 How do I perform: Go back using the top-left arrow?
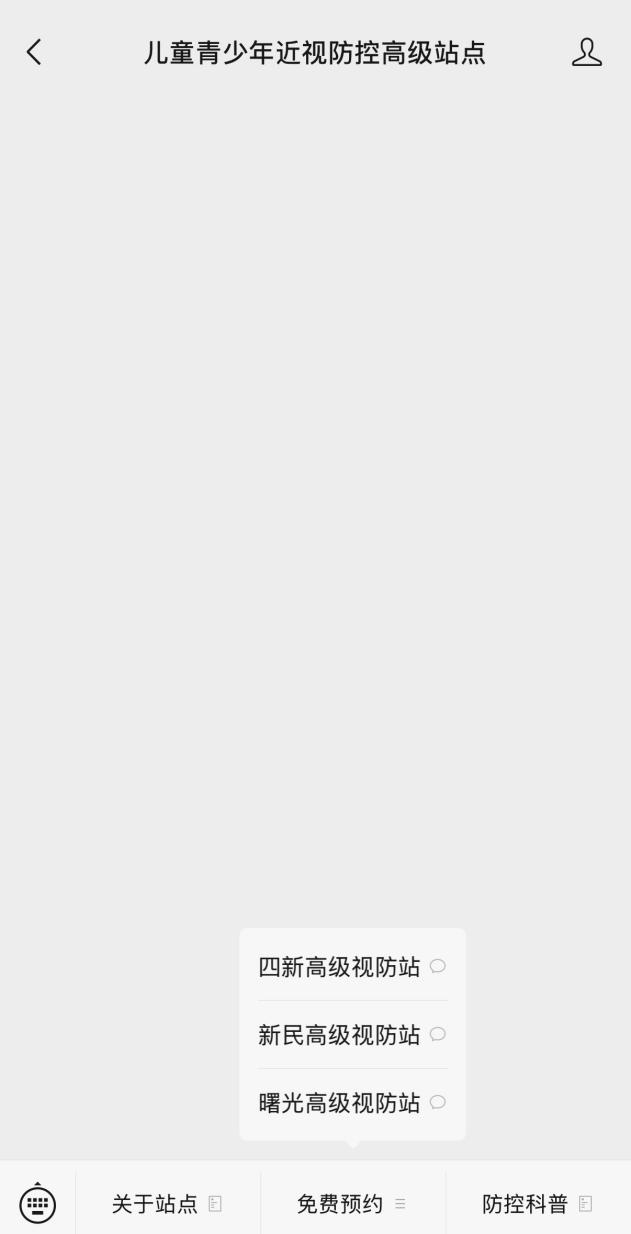(x=34, y=52)
